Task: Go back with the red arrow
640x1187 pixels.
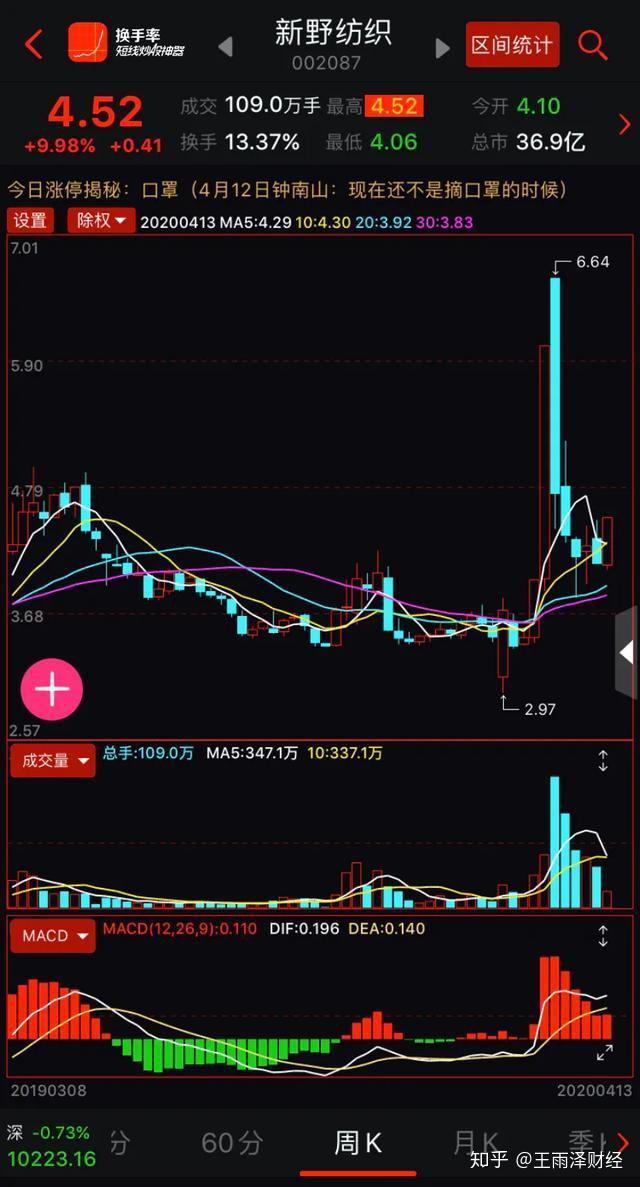Action: coord(33,44)
